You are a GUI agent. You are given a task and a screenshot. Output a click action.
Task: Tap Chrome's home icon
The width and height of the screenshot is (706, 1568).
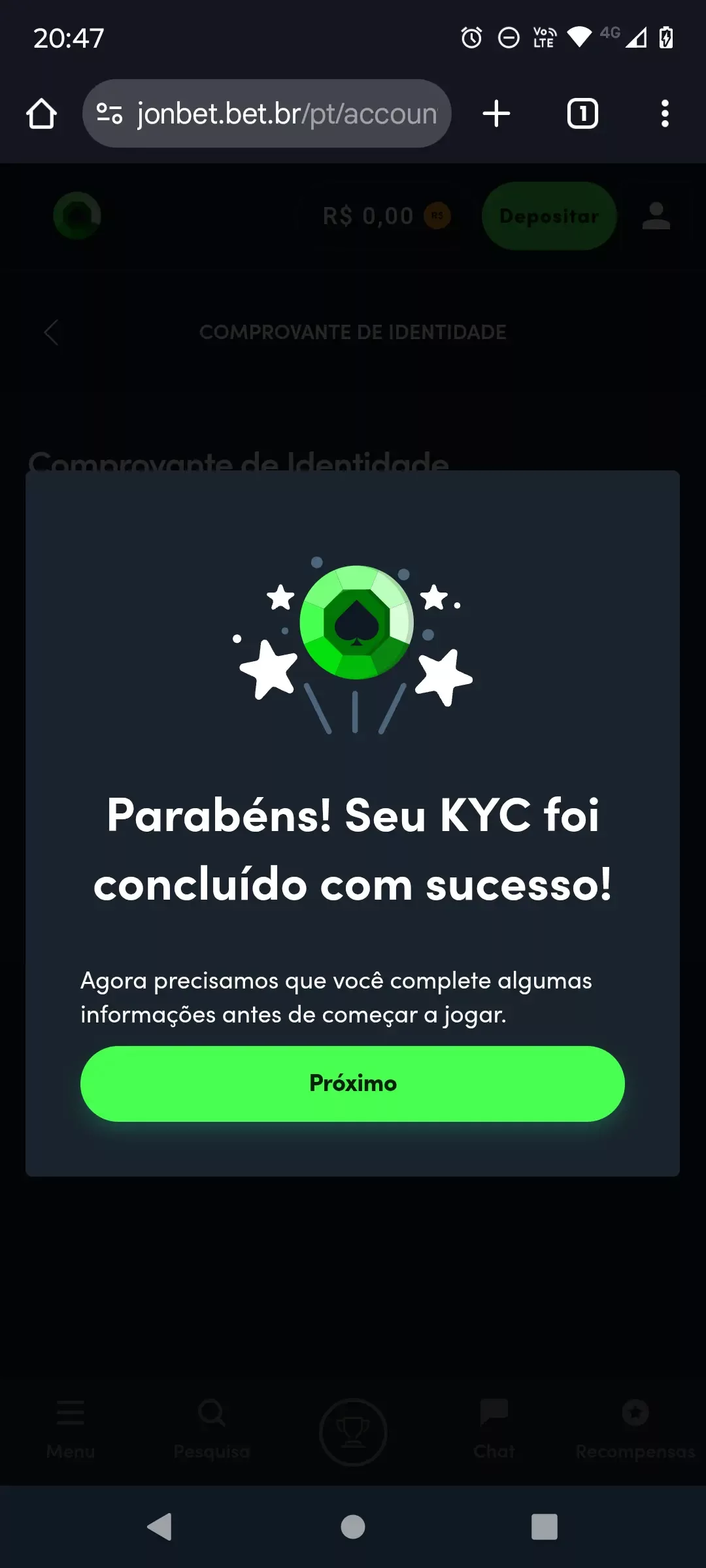41,113
